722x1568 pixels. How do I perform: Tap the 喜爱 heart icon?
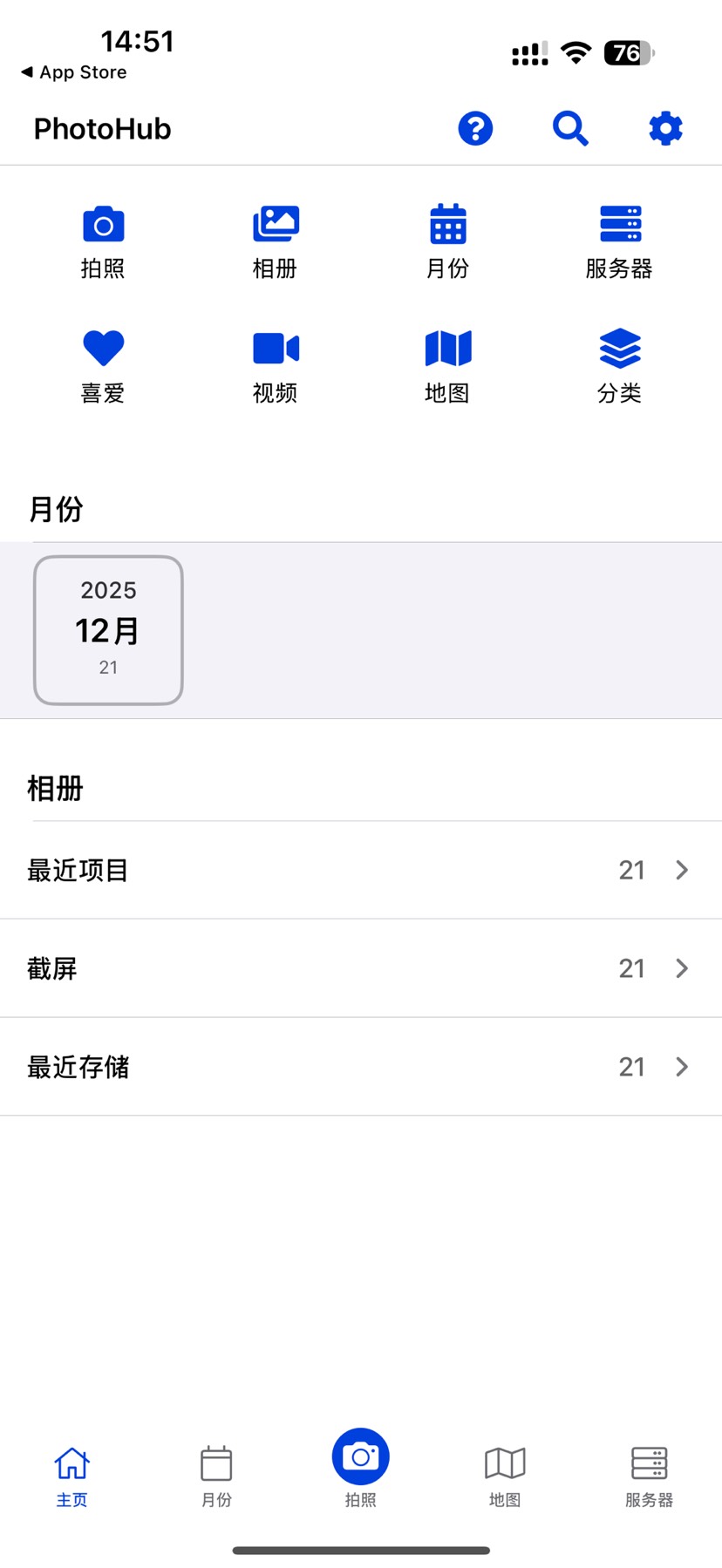click(x=102, y=347)
